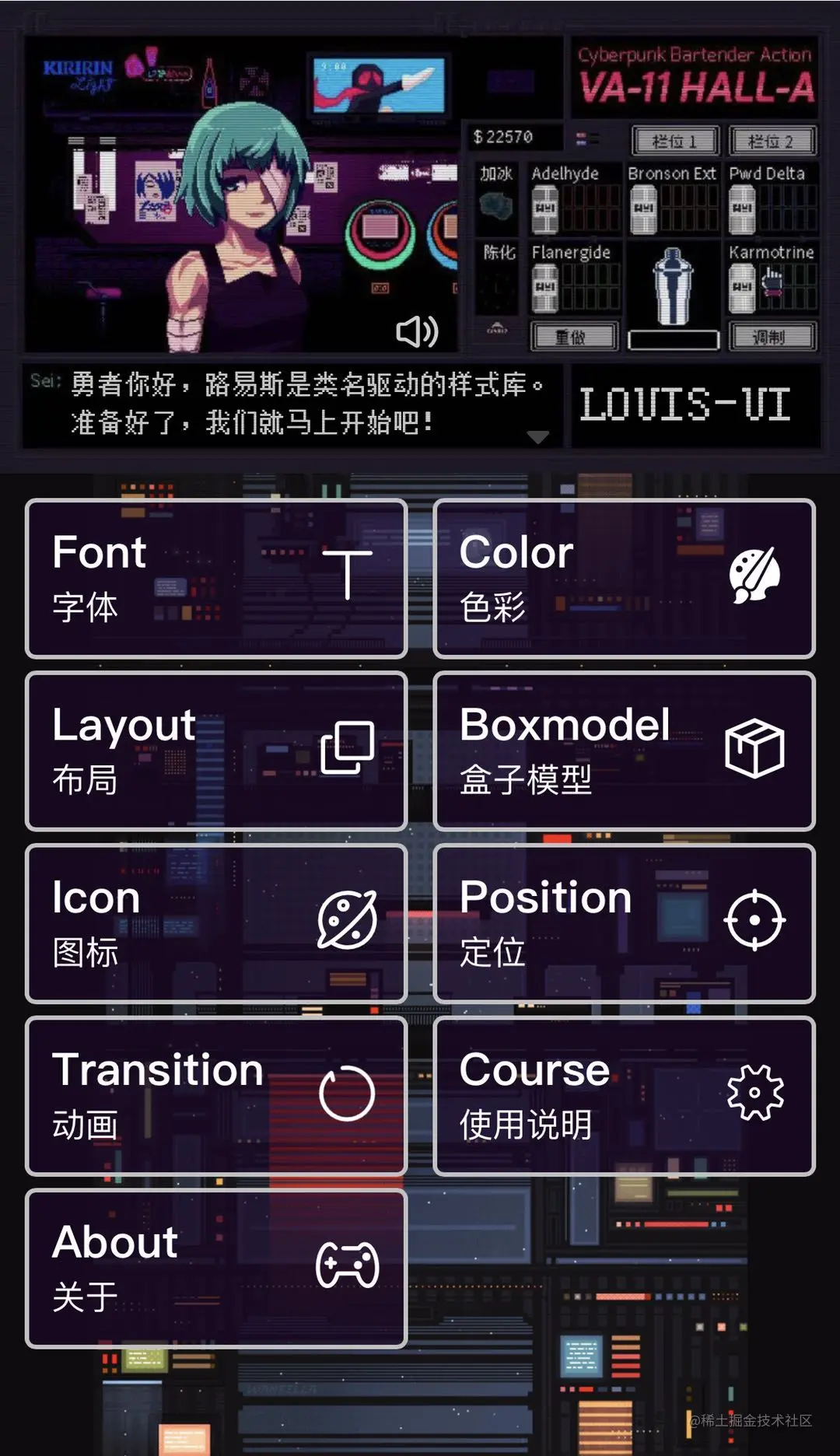Toggle the sound speaker icon

pos(417,332)
